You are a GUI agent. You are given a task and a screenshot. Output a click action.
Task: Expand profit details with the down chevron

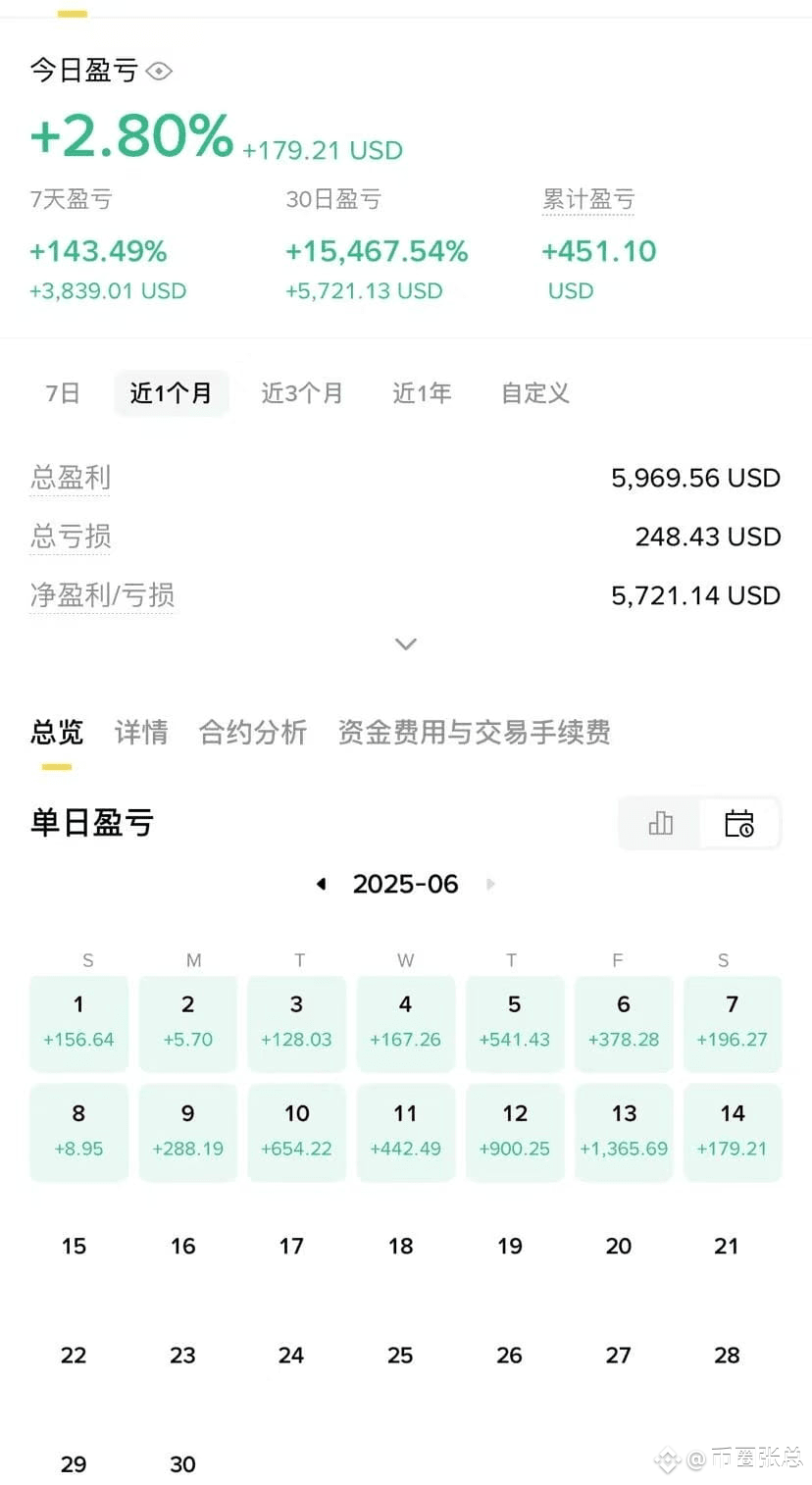(406, 644)
